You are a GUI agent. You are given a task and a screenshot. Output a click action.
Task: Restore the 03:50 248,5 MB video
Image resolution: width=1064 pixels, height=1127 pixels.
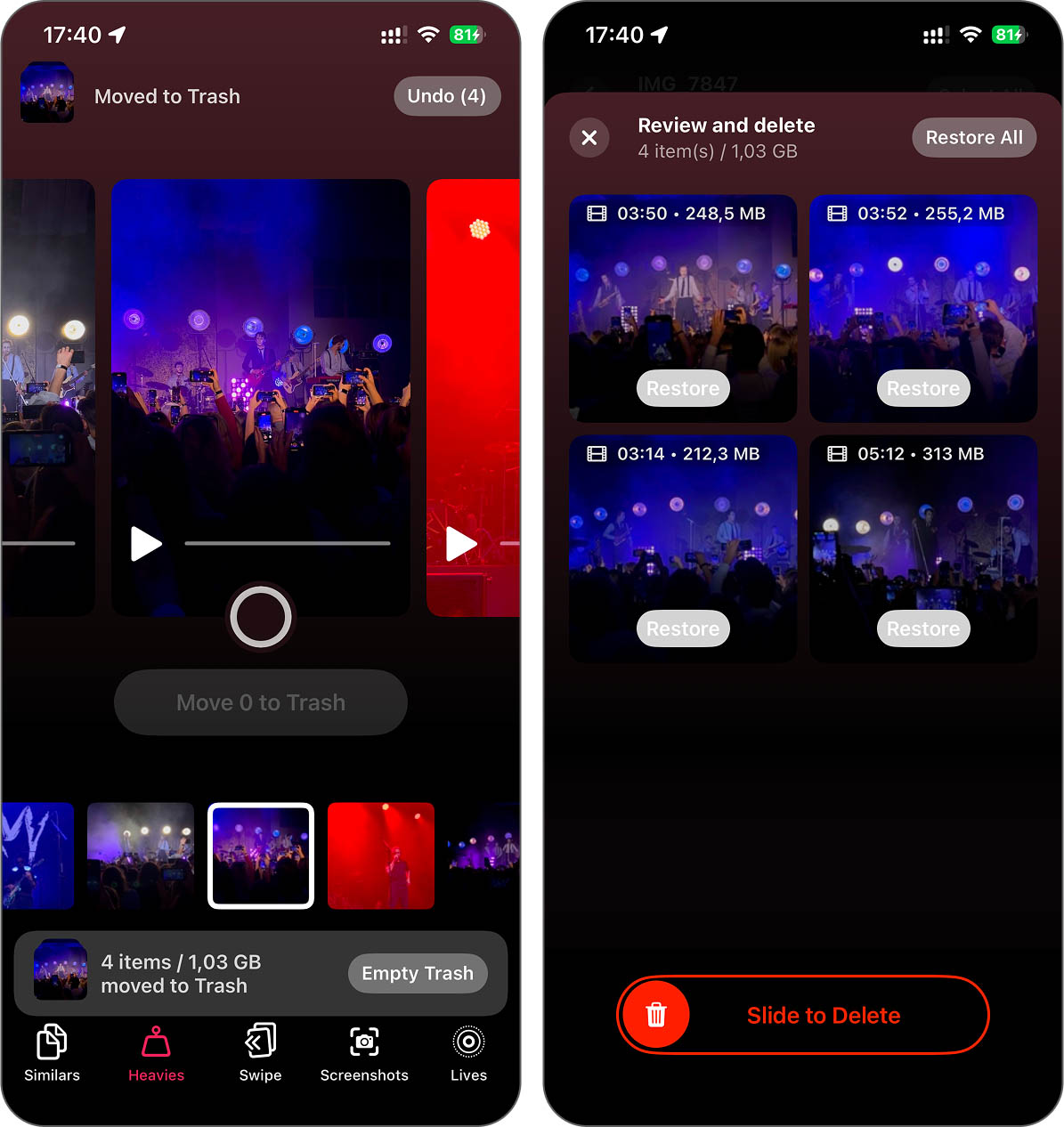pyautogui.click(x=683, y=388)
